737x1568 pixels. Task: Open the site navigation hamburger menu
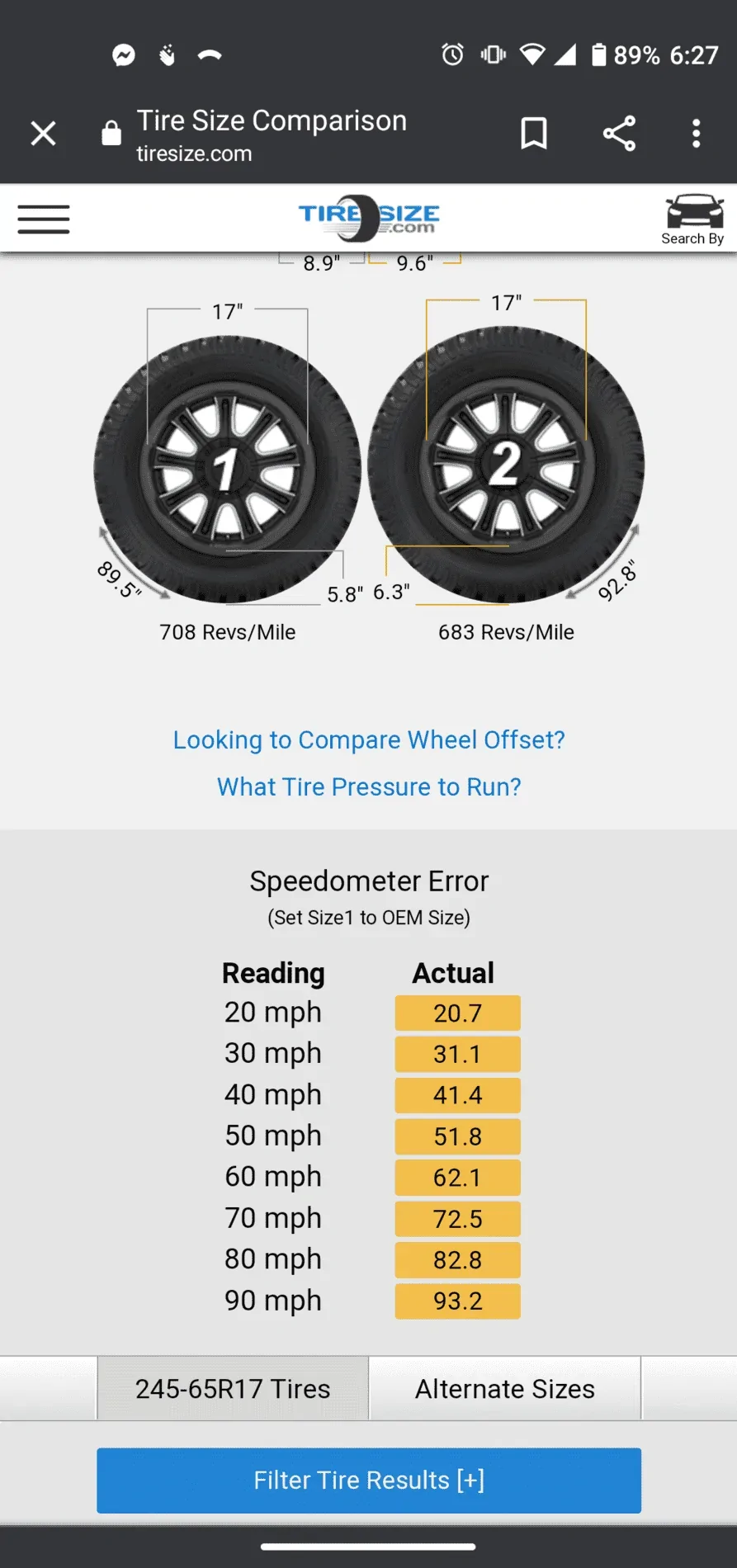coord(43,219)
